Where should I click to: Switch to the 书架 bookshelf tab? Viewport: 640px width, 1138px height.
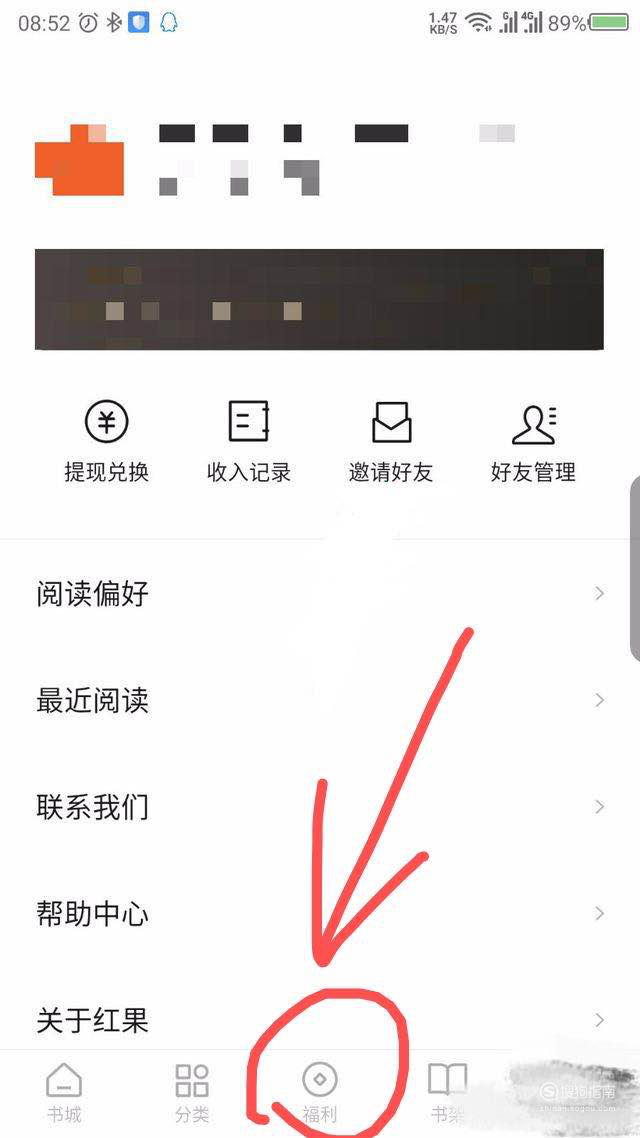click(x=448, y=1093)
